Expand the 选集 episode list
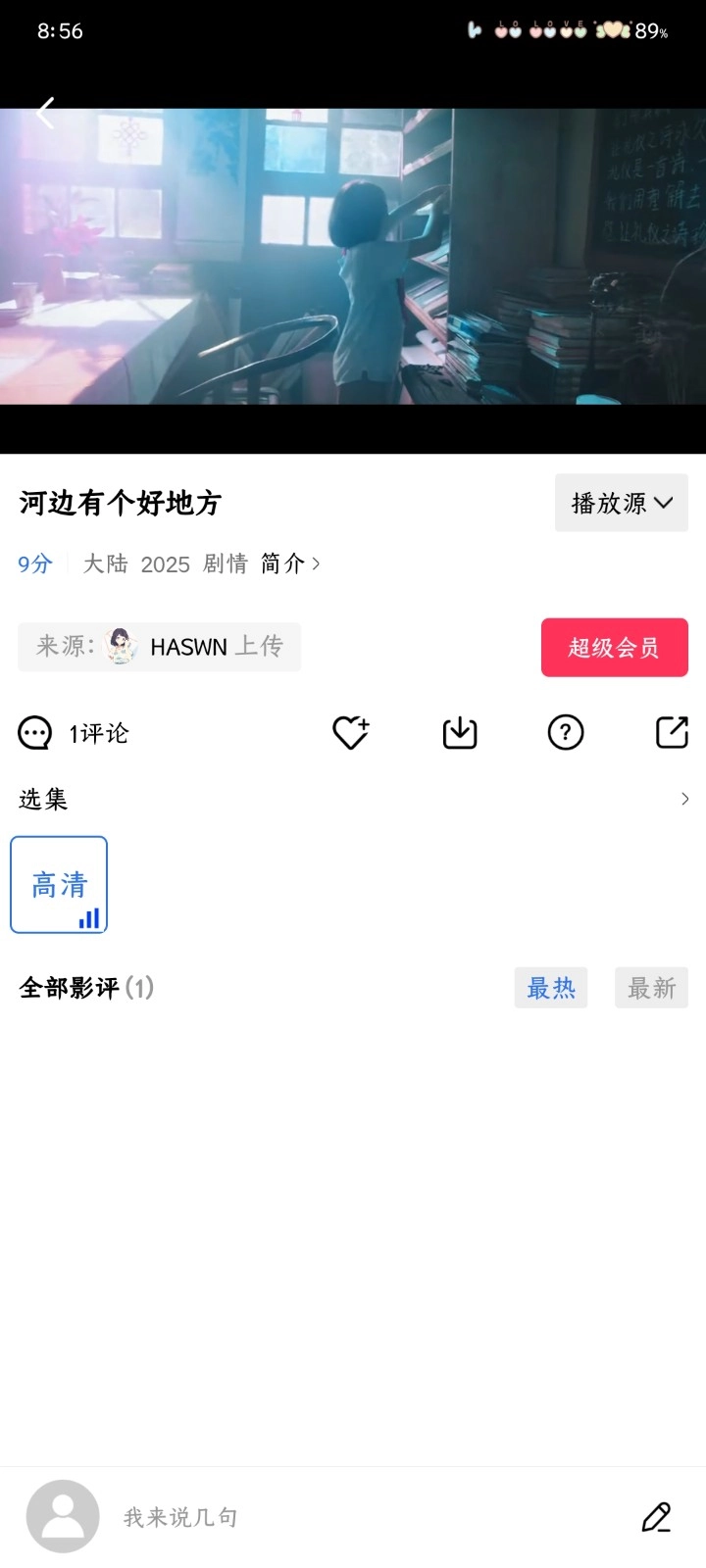Viewport: 706px width, 1568px height. 42,799
